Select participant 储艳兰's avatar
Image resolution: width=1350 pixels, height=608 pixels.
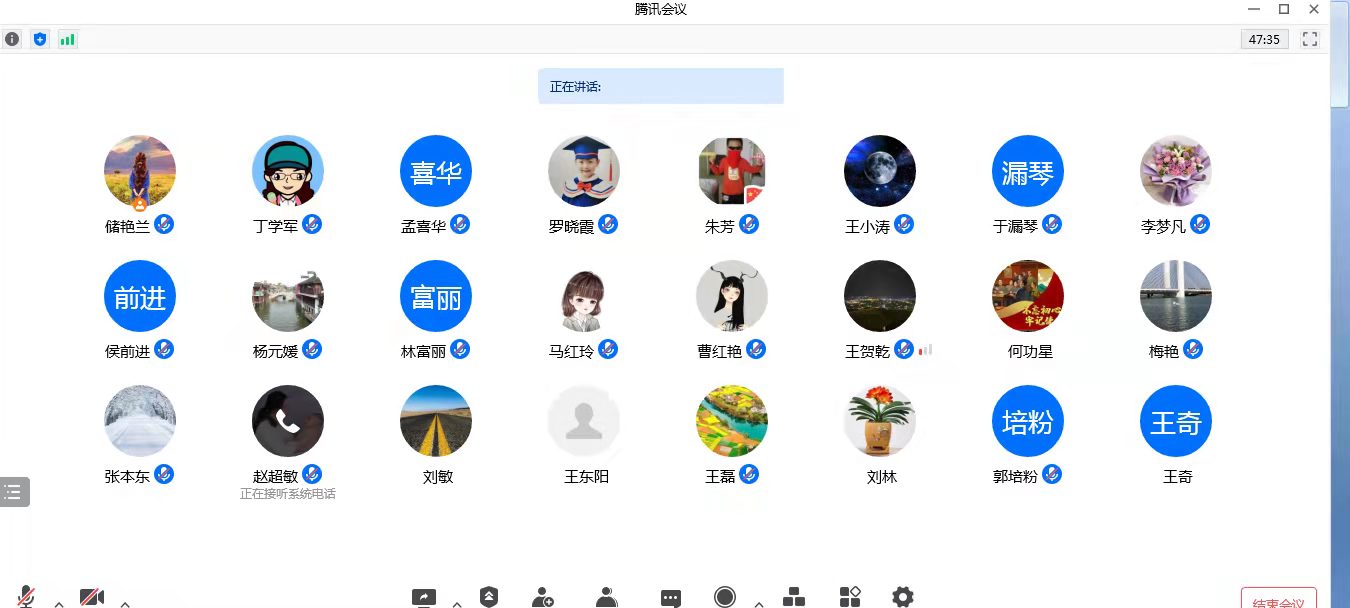point(140,171)
